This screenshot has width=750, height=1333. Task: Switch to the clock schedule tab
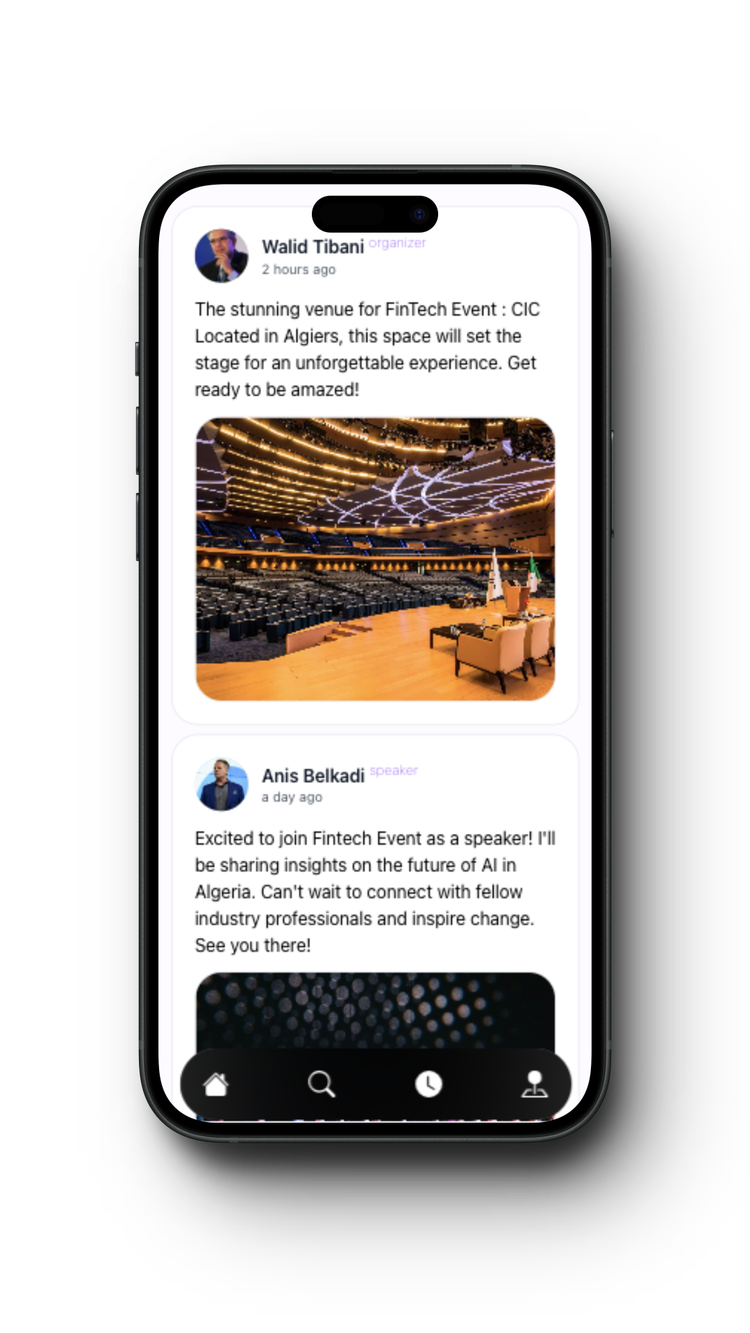coord(429,1085)
